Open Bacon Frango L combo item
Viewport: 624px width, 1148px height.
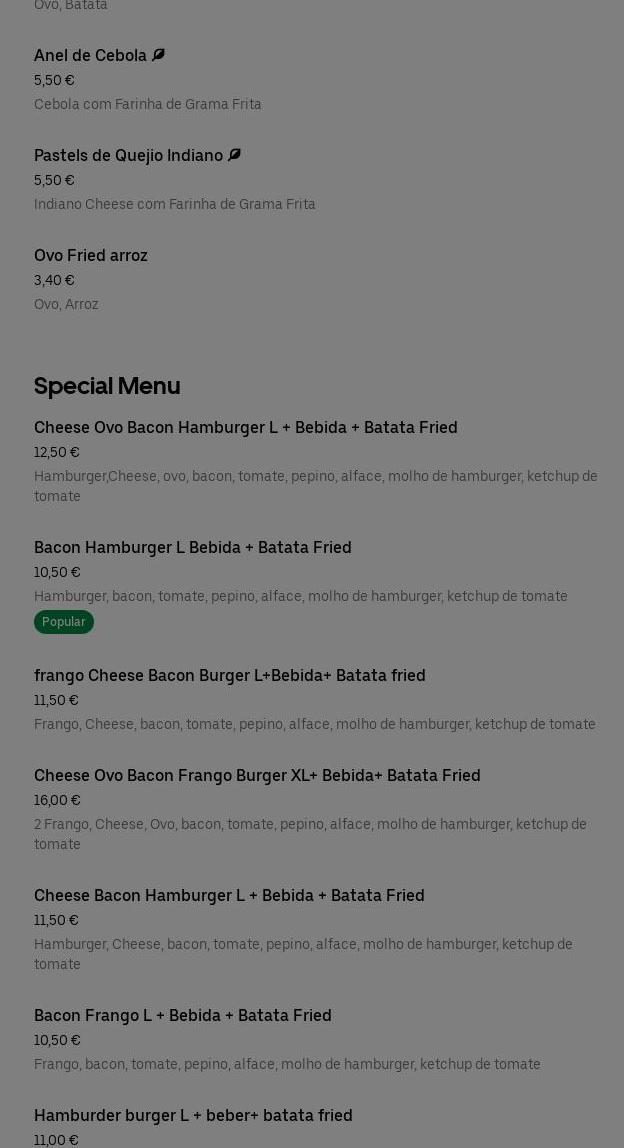183,1016
